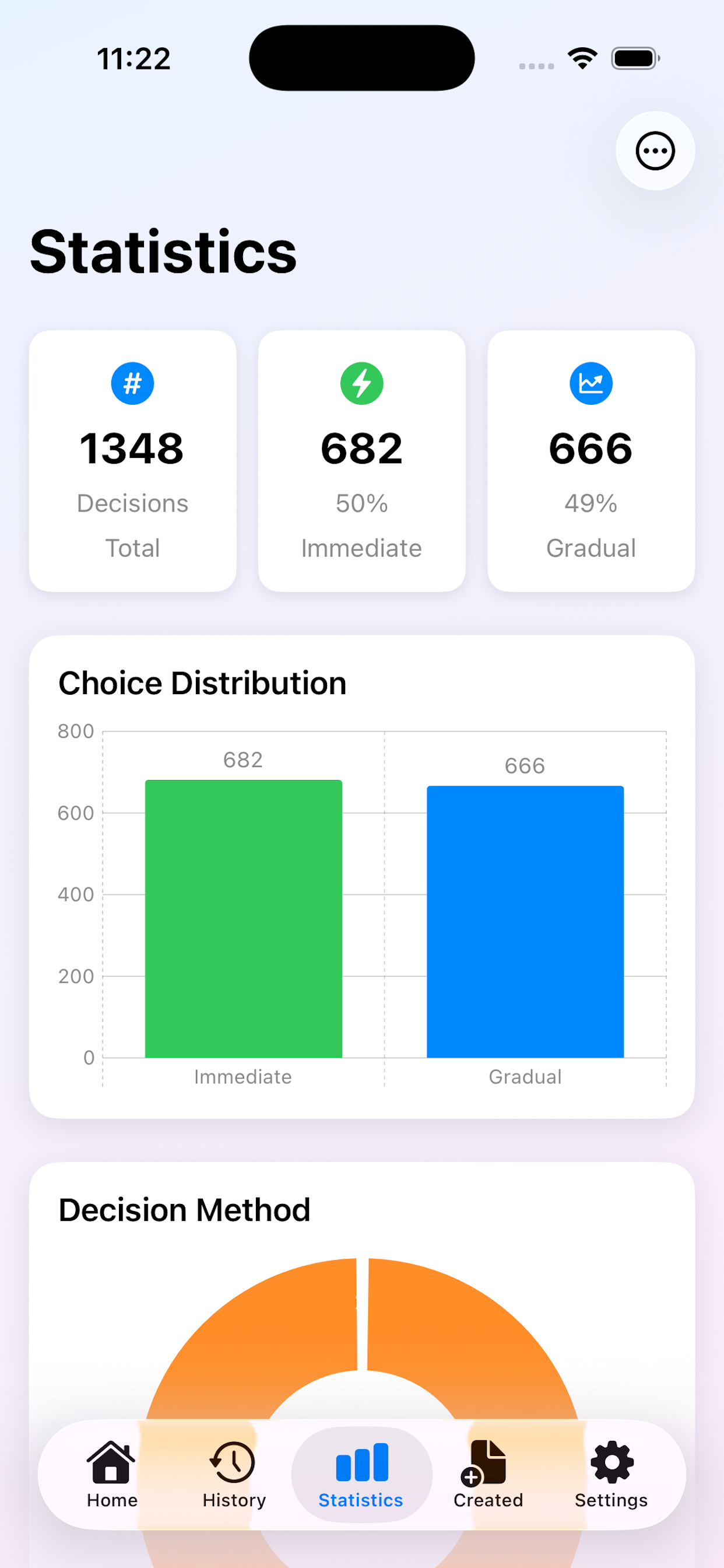Switch to the Created tab
724x1568 pixels.
[487, 1479]
